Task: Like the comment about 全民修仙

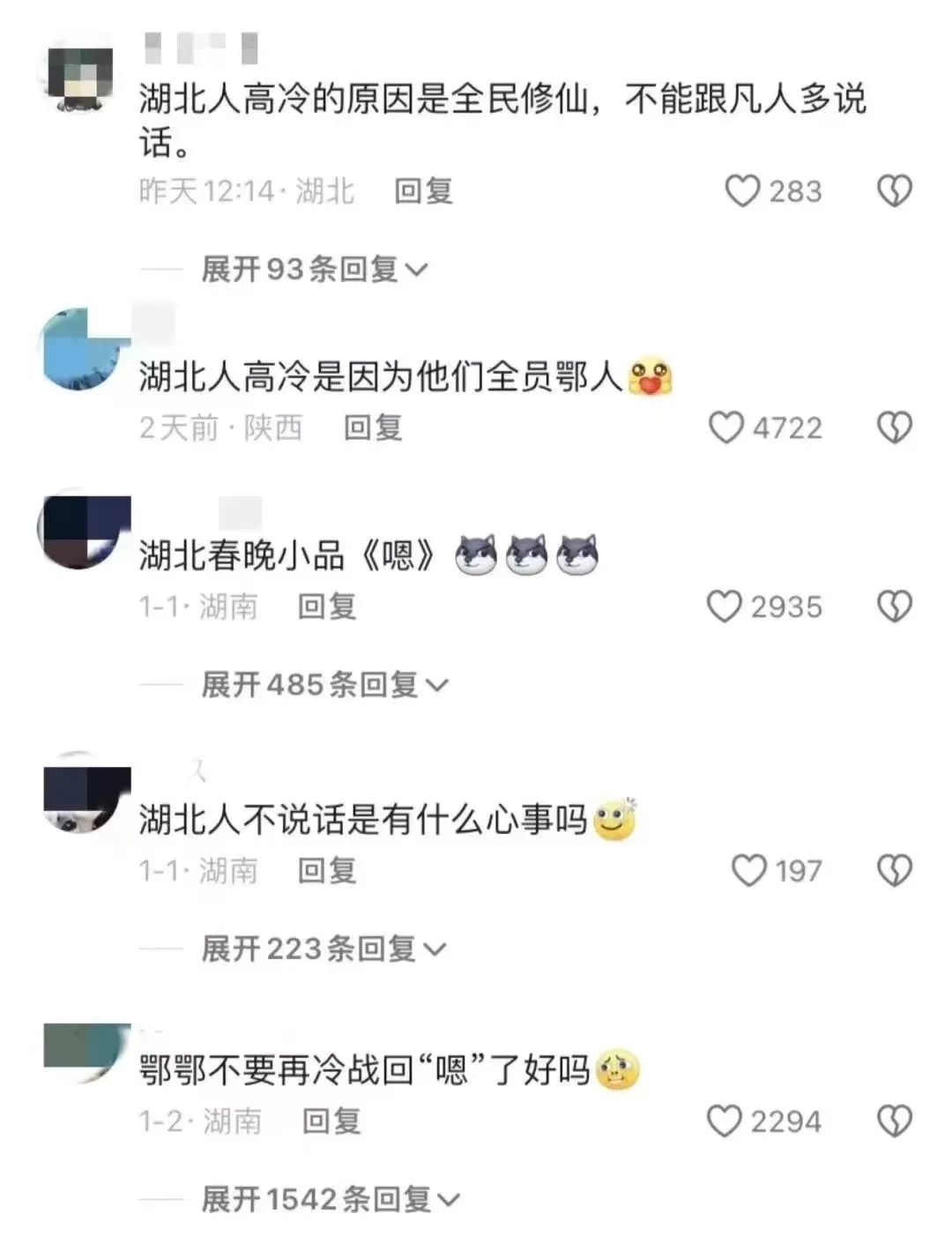Action: [x=742, y=191]
